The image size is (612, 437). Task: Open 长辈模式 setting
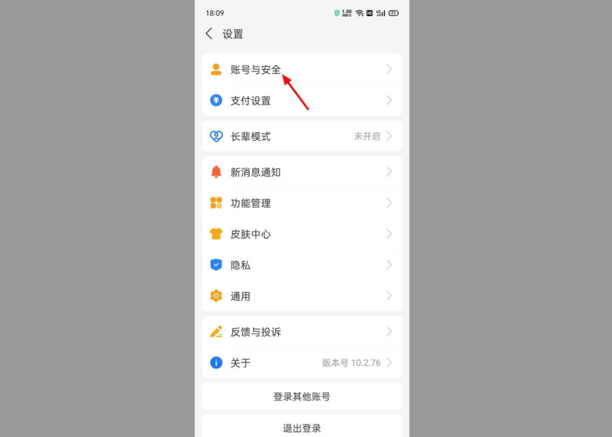tap(300, 137)
